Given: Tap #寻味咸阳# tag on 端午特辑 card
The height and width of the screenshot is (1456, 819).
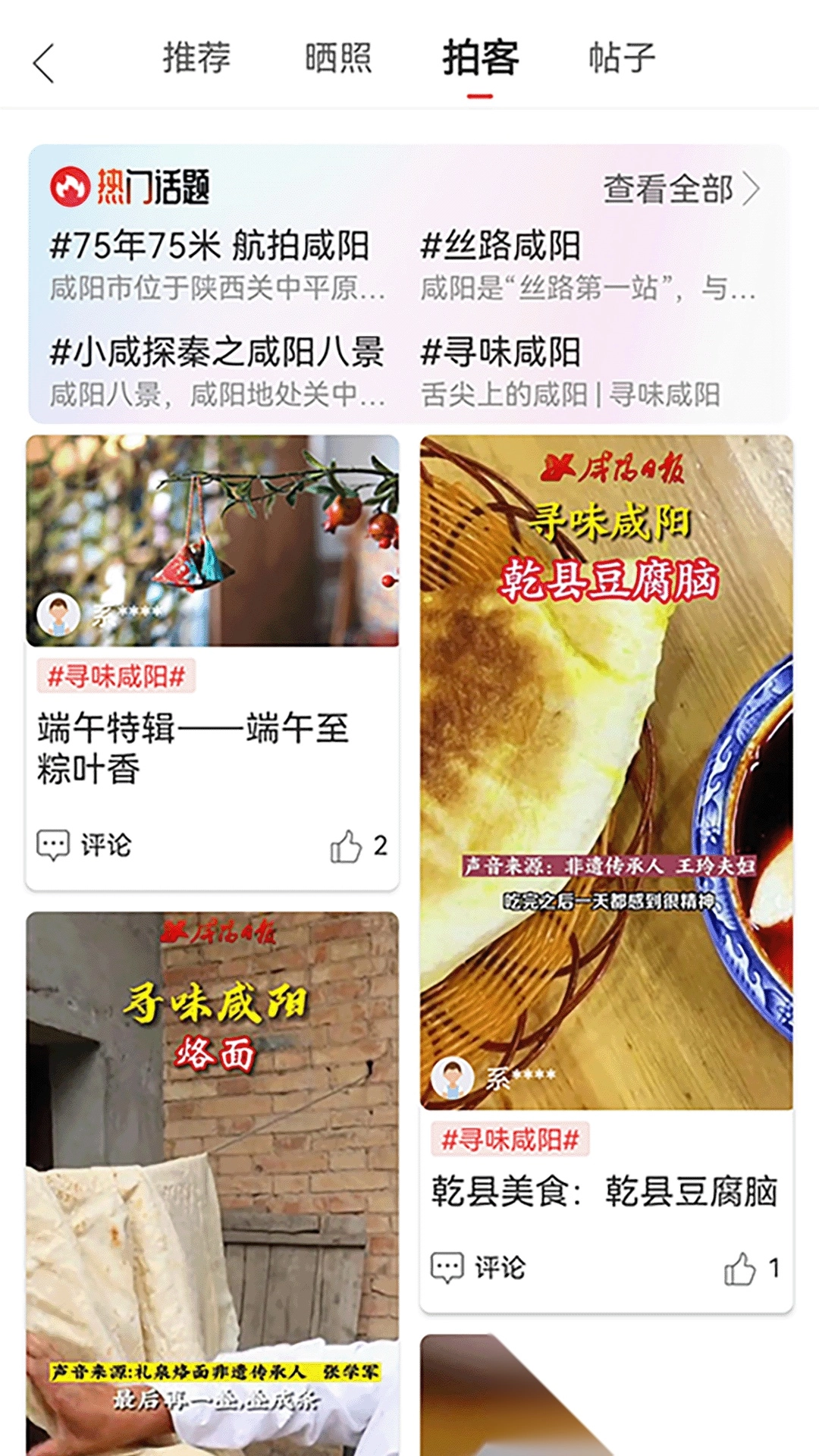Looking at the screenshot, I should (x=116, y=676).
